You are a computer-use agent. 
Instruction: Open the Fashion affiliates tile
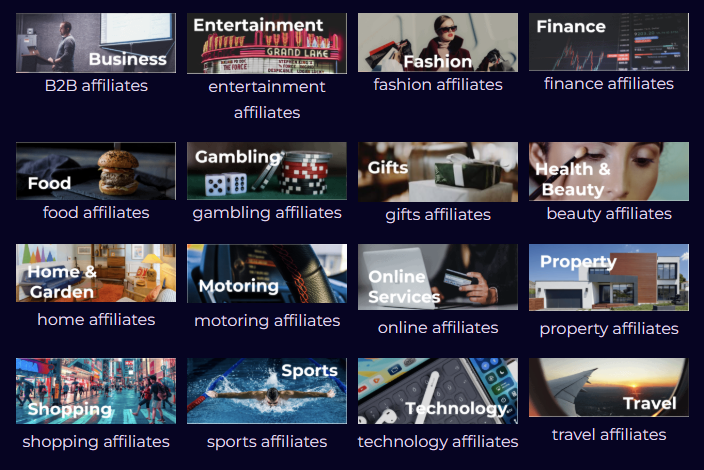(438, 43)
